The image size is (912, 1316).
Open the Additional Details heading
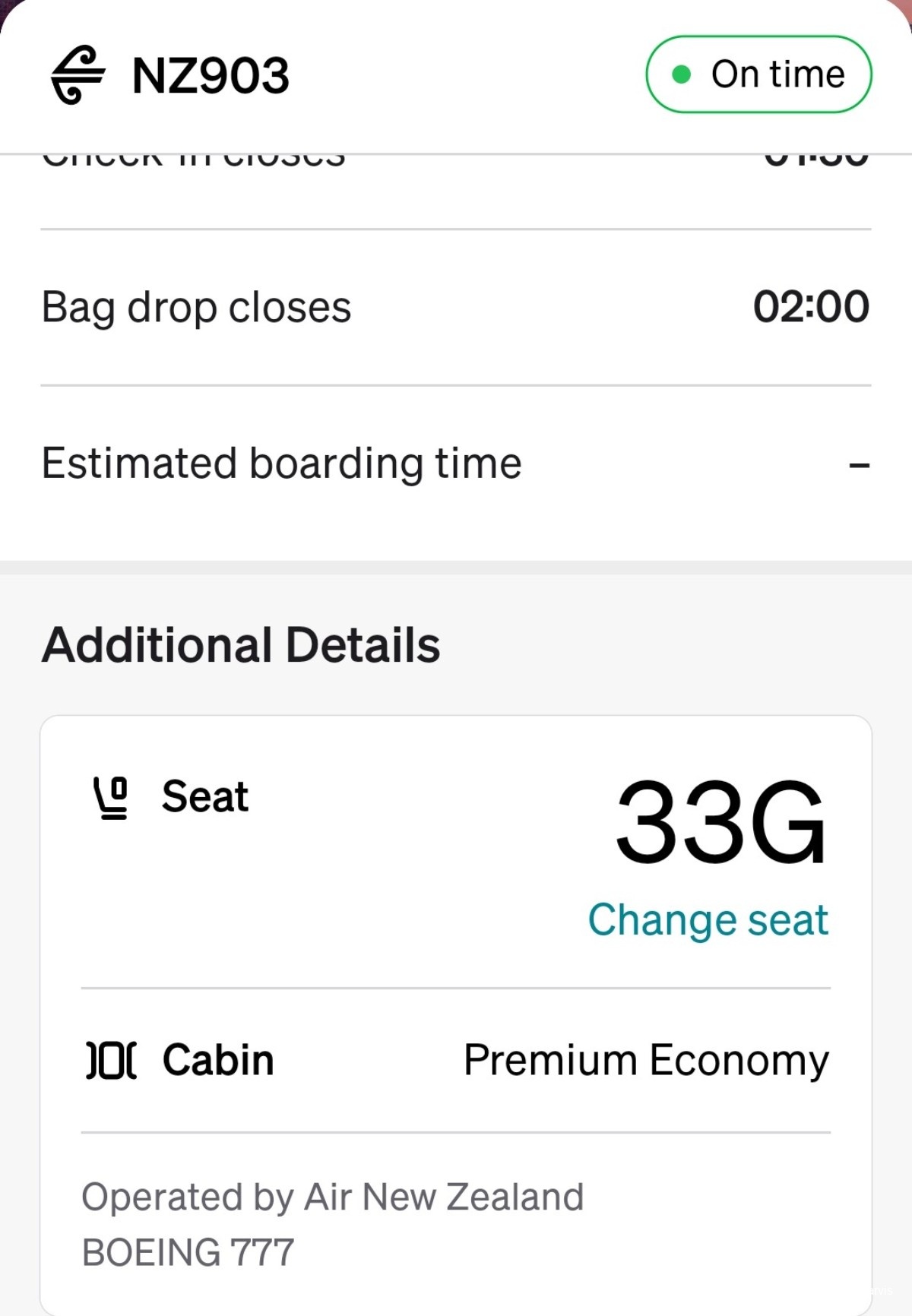coord(241,644)
